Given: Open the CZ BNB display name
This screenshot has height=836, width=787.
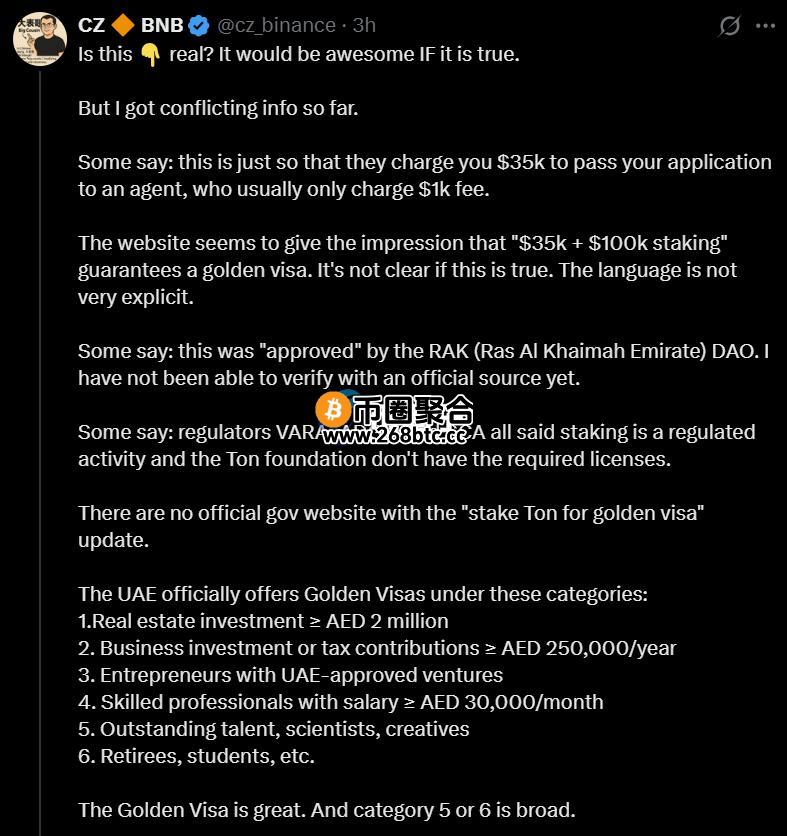Looking at the screenshot, I should [130, 25].
